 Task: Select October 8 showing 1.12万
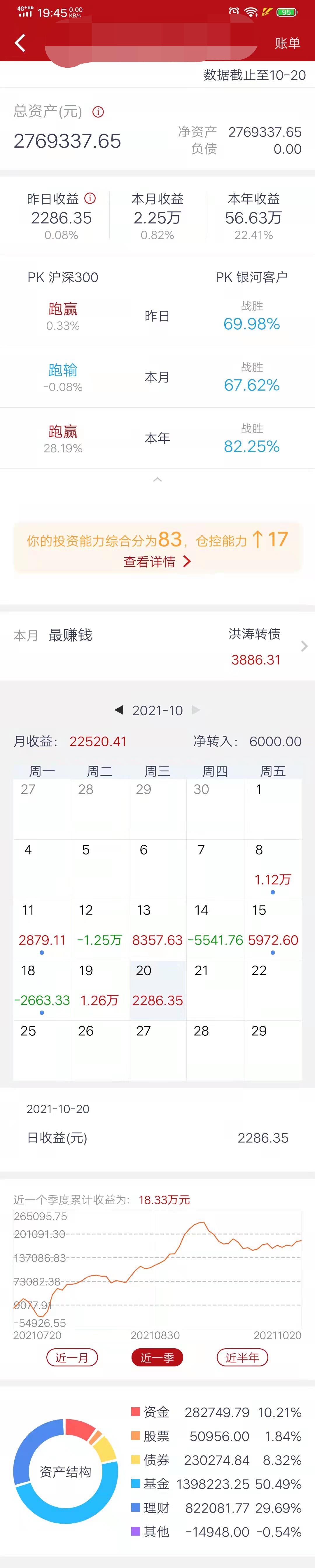(272, 869)
